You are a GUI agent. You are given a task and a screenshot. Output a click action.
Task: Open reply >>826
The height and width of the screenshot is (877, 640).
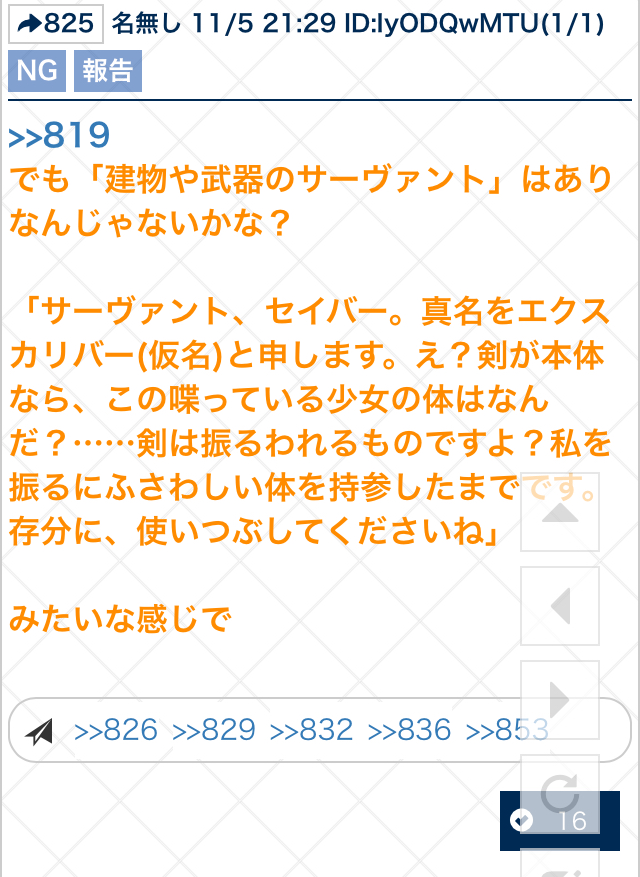click(x=116, y=731)
